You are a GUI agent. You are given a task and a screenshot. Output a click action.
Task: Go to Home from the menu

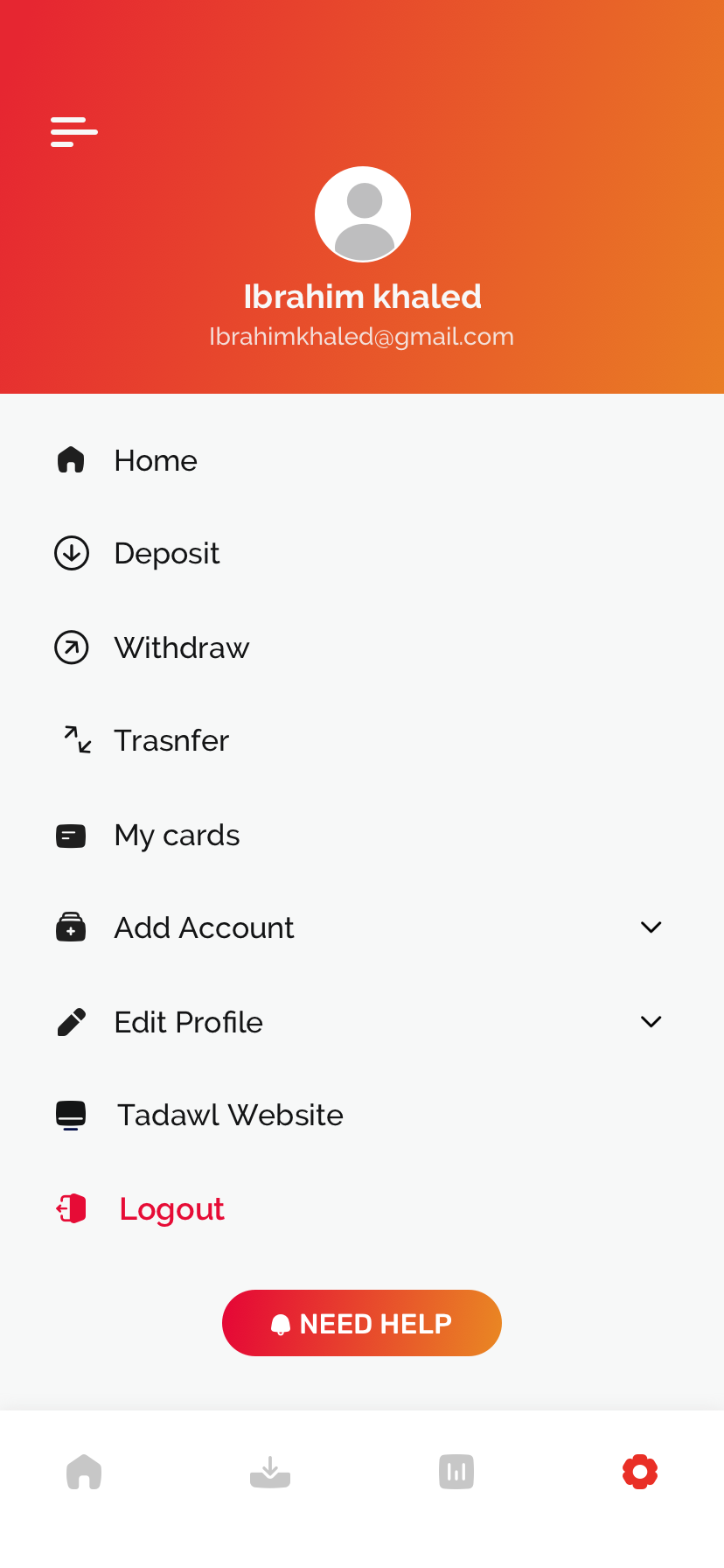[x=362, y=460]
